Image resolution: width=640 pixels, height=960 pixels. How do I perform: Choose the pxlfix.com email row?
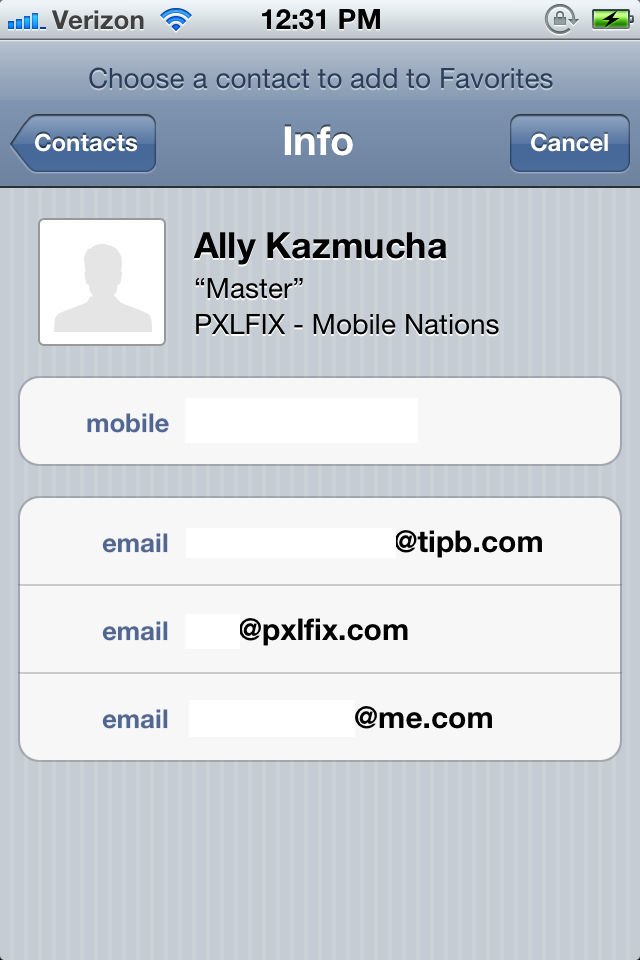point(320,631)
